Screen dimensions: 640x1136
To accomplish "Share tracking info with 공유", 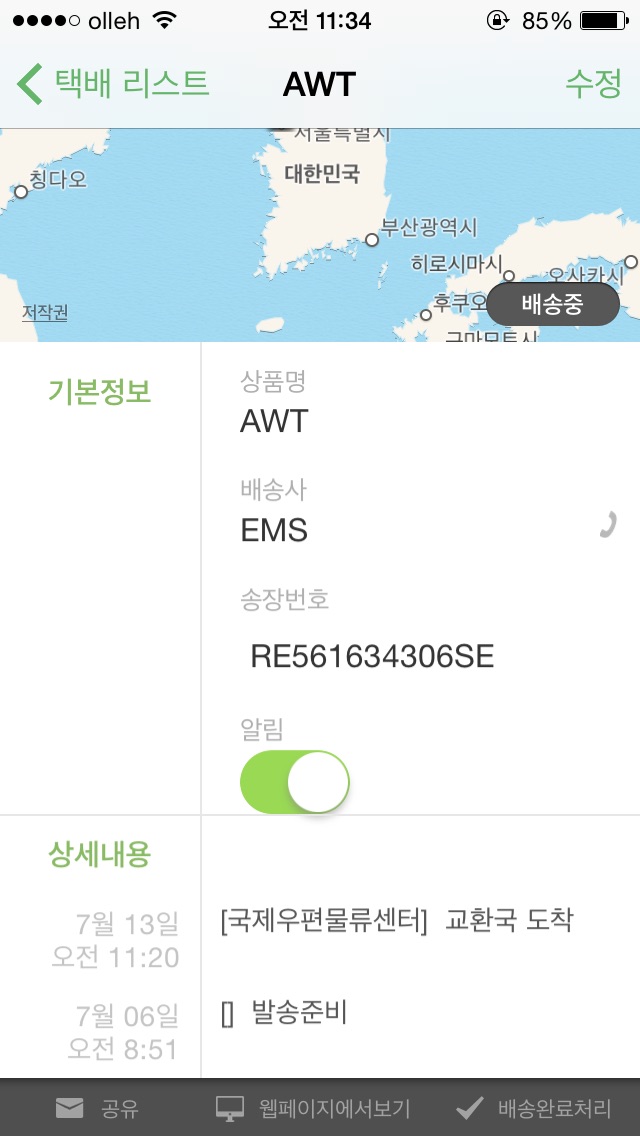I will point(97,1108).
